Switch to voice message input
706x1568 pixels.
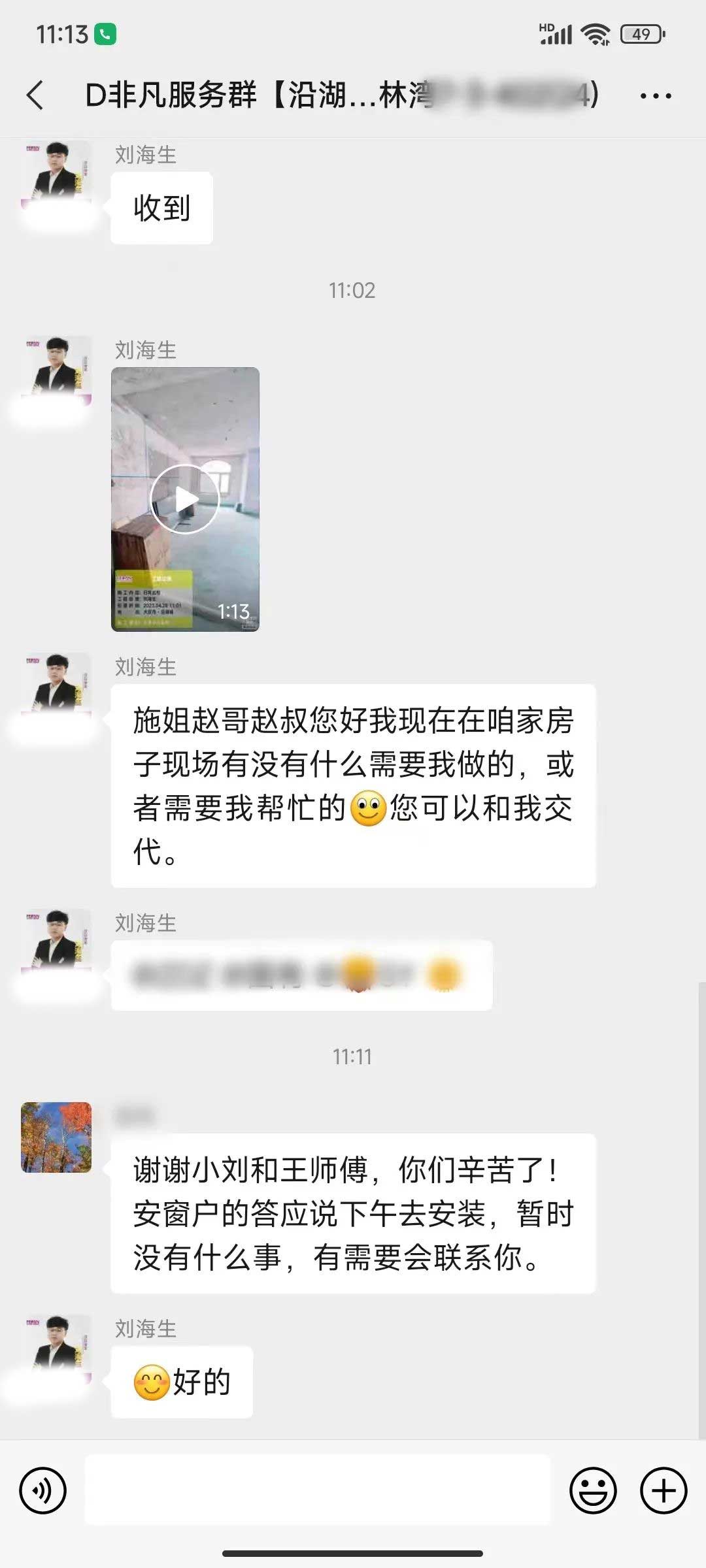(43, 1491)
